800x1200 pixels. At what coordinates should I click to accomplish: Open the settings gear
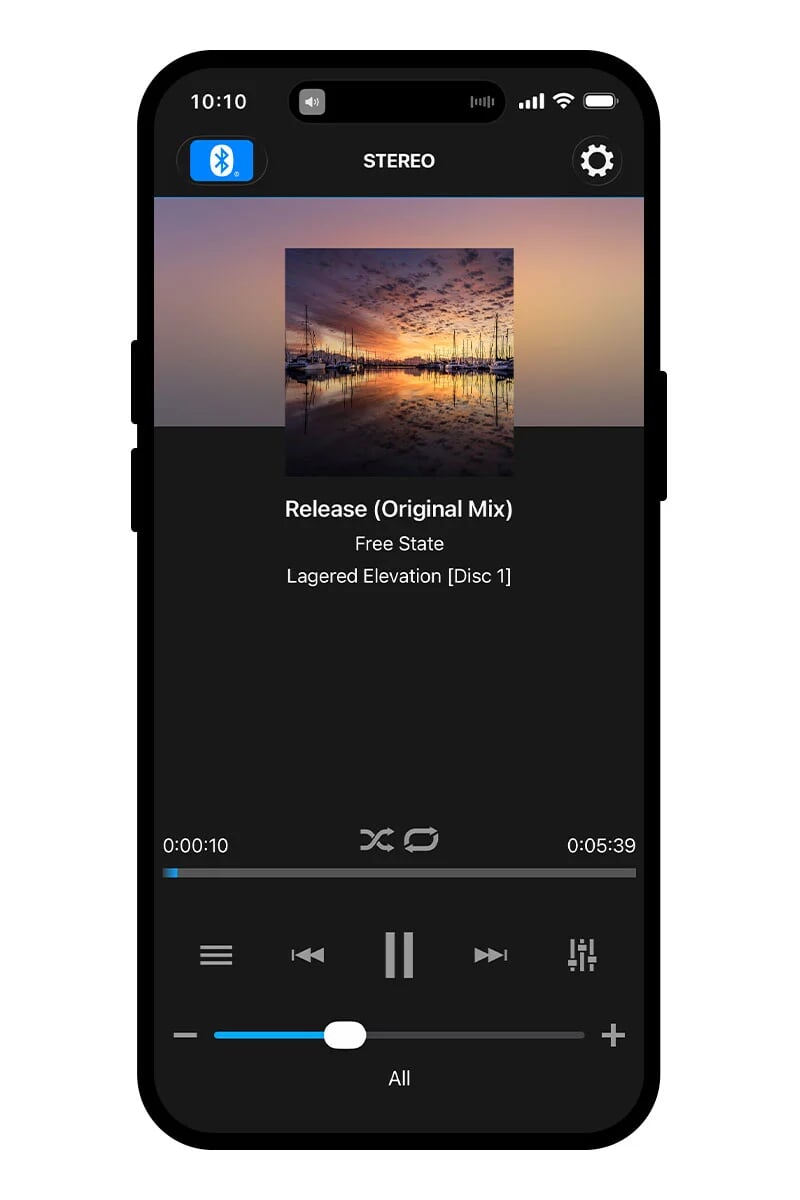[597, 161]
